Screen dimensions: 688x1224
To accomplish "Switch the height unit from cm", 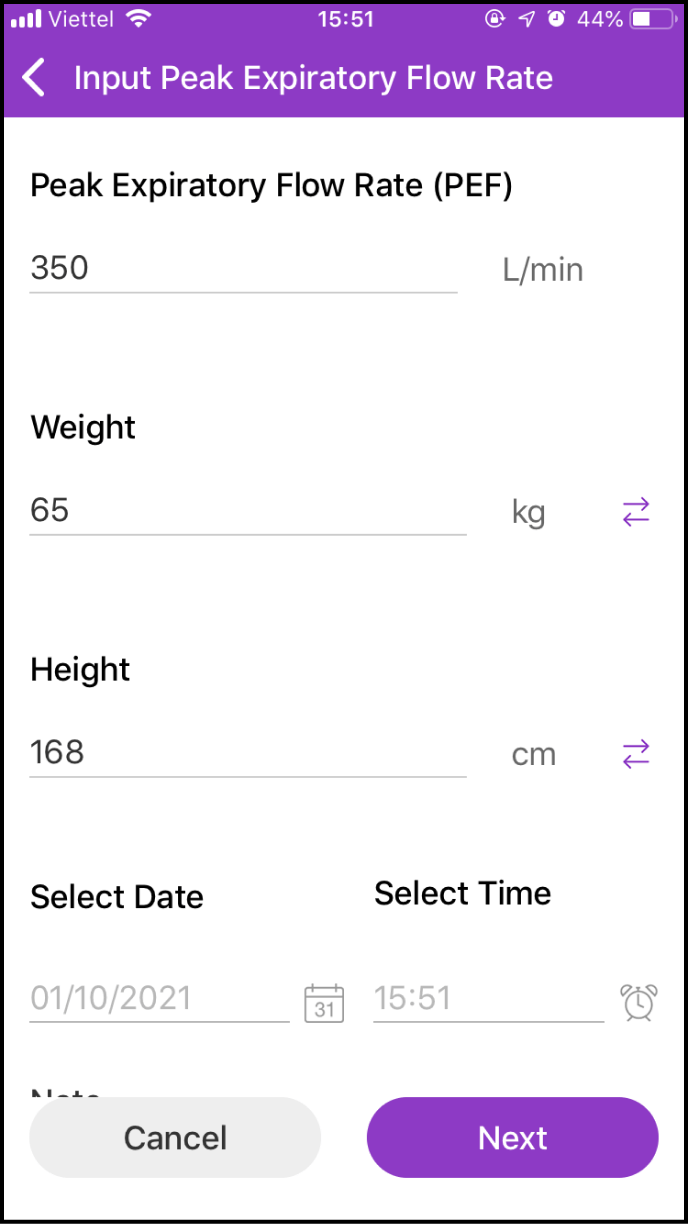I will [x=636, y=754].
